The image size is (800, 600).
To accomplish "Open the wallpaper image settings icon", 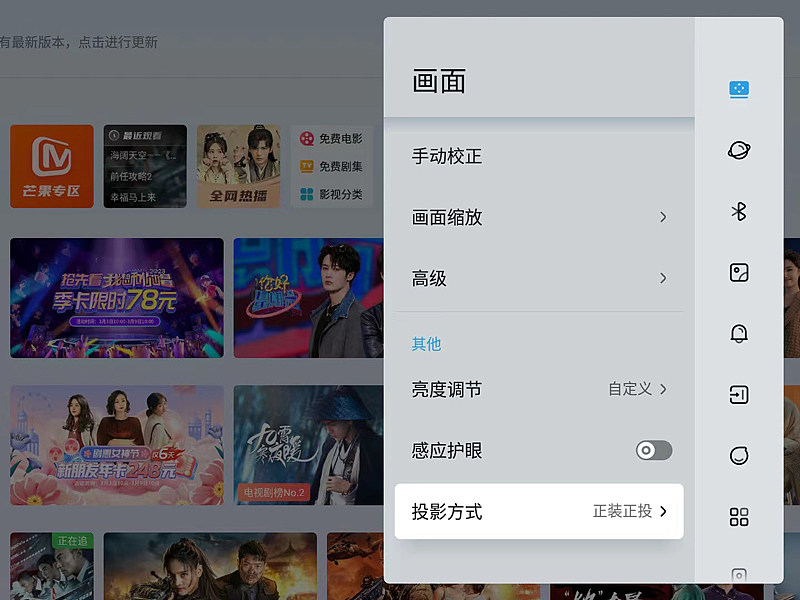I will click(x=739, y=272).
